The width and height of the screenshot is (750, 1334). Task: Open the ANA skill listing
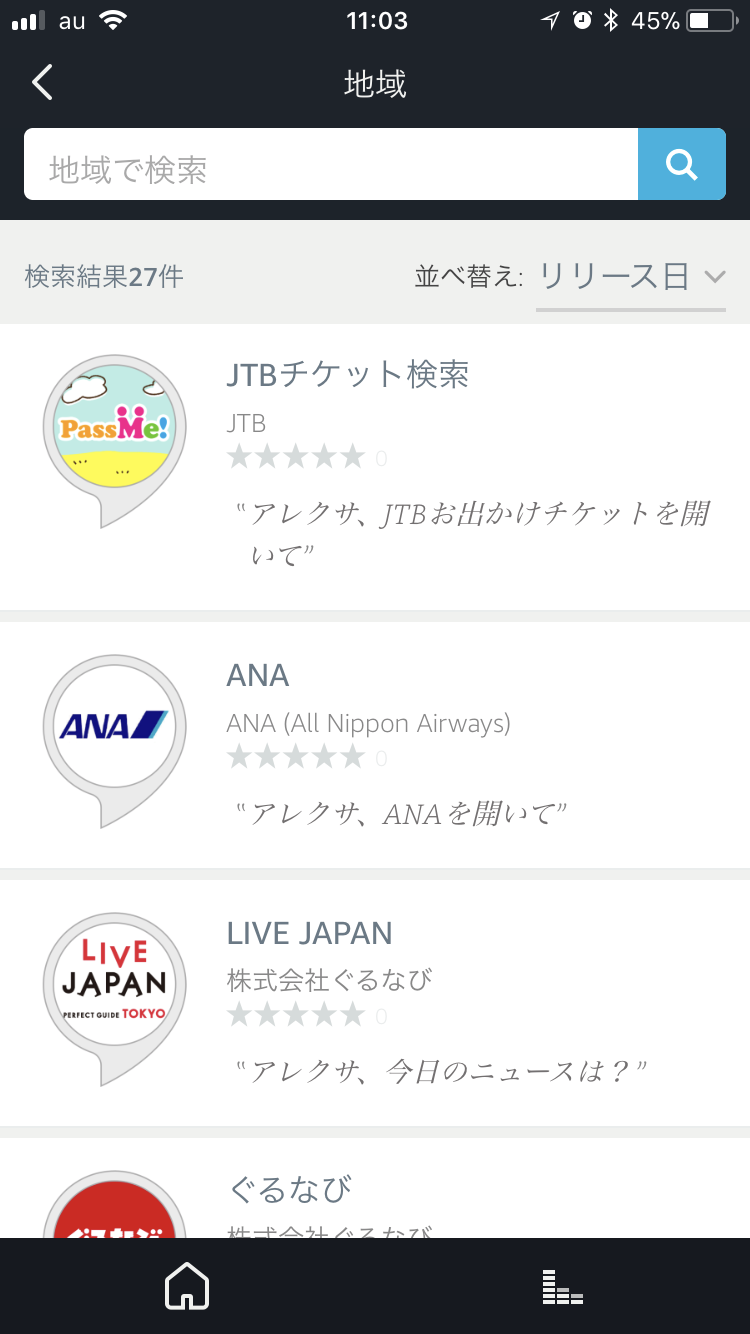(x=258, y=676)
